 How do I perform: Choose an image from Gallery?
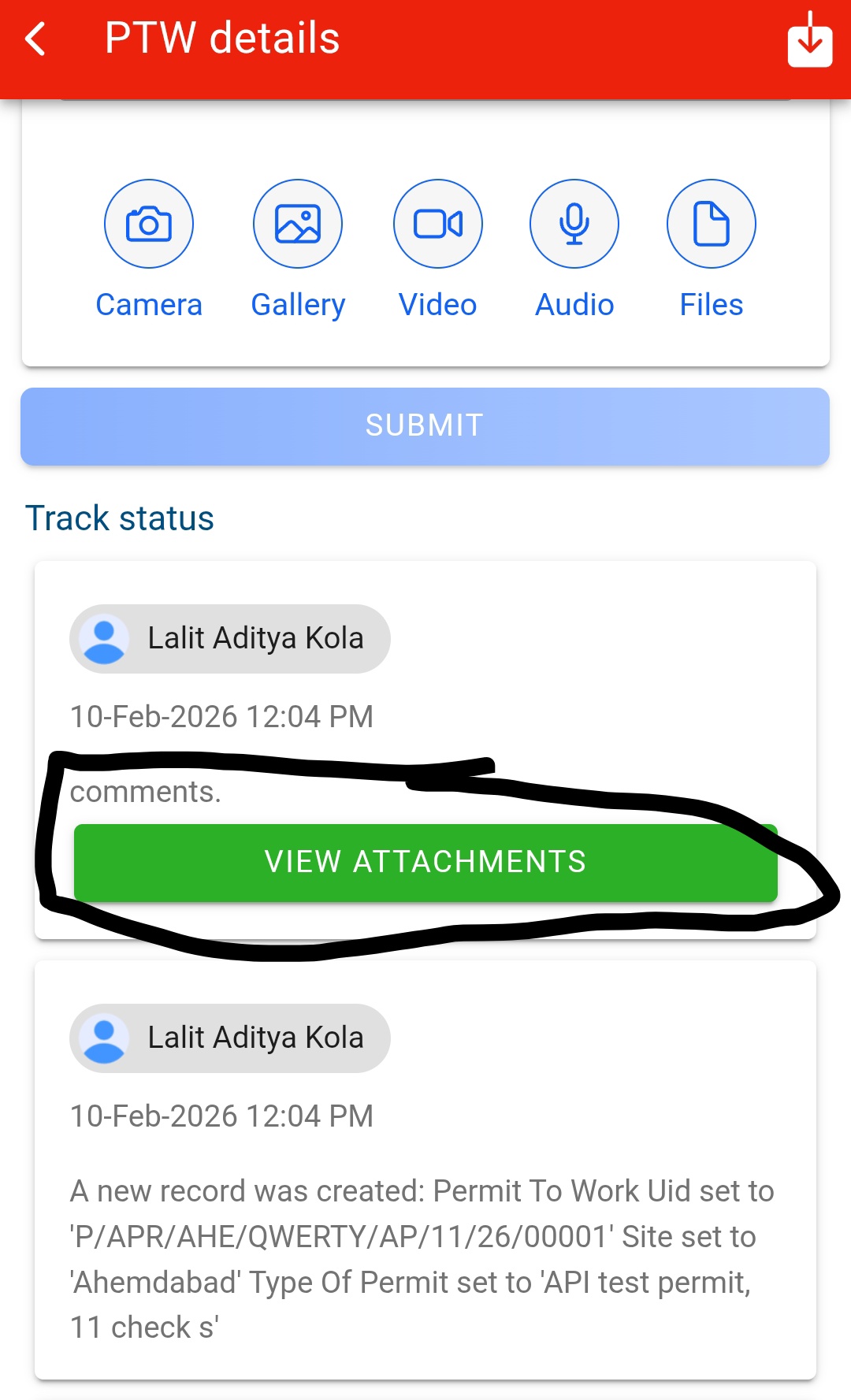click(298, 225)
